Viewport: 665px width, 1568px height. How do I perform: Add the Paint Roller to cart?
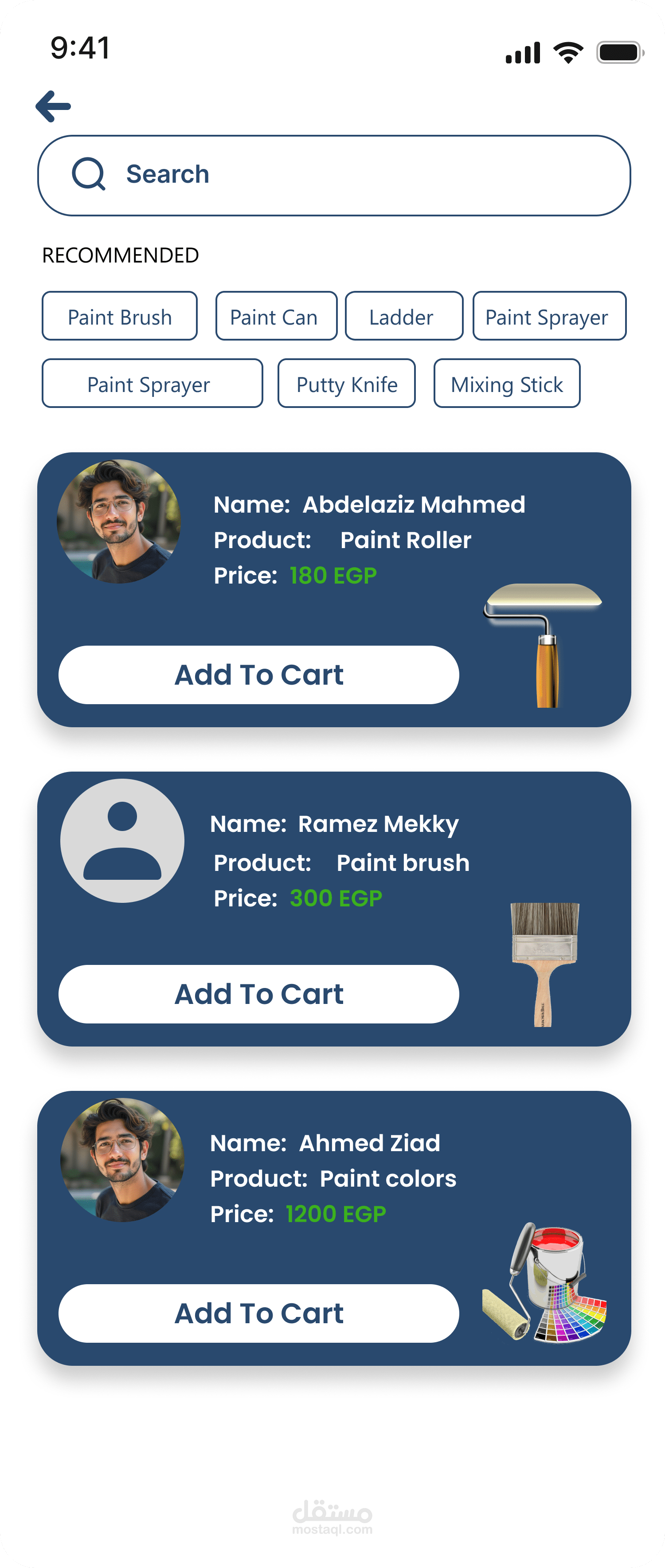point(258,674)
